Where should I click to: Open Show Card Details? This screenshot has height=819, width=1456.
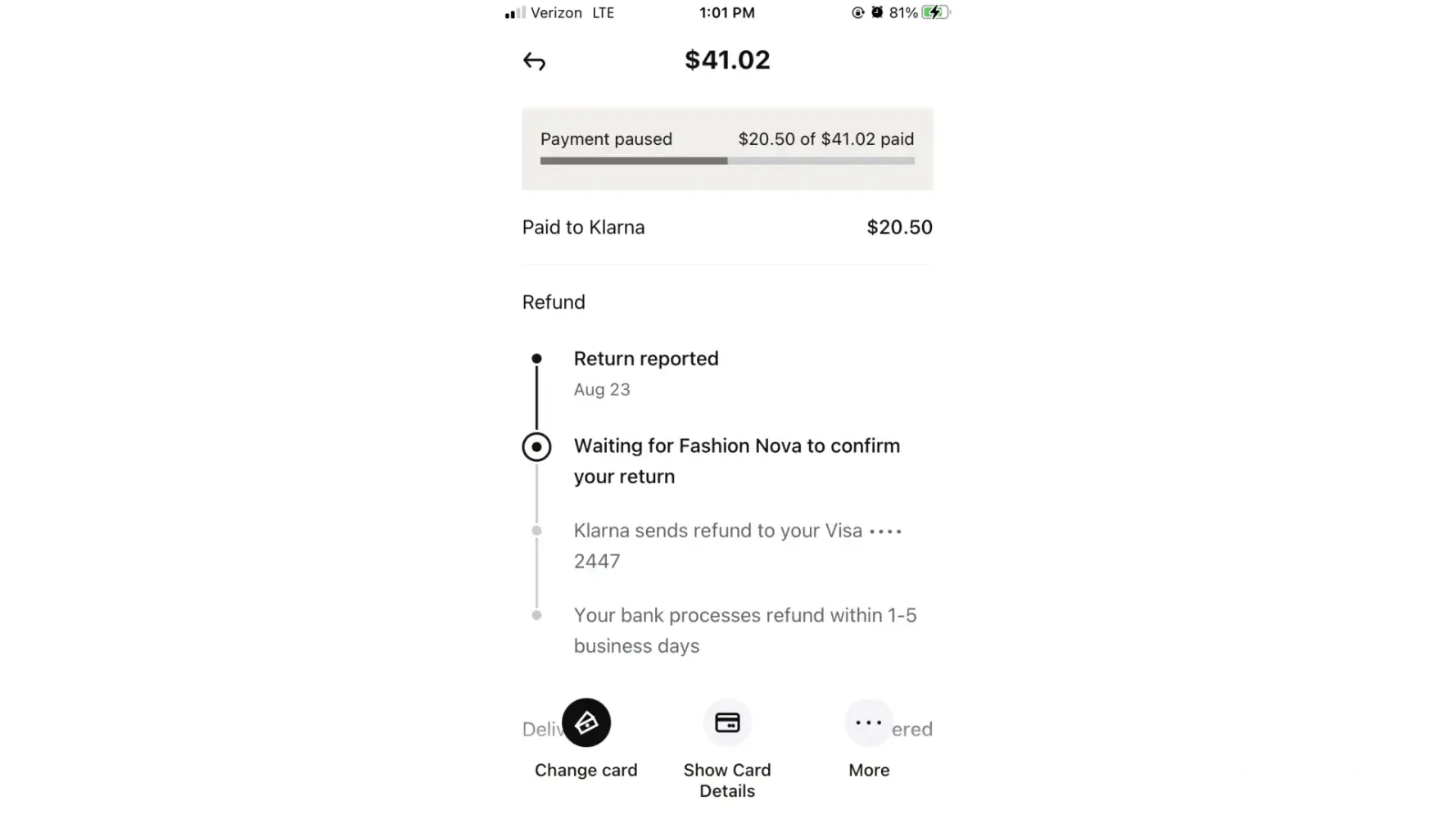pyautogui.click(x=727, y=723)
